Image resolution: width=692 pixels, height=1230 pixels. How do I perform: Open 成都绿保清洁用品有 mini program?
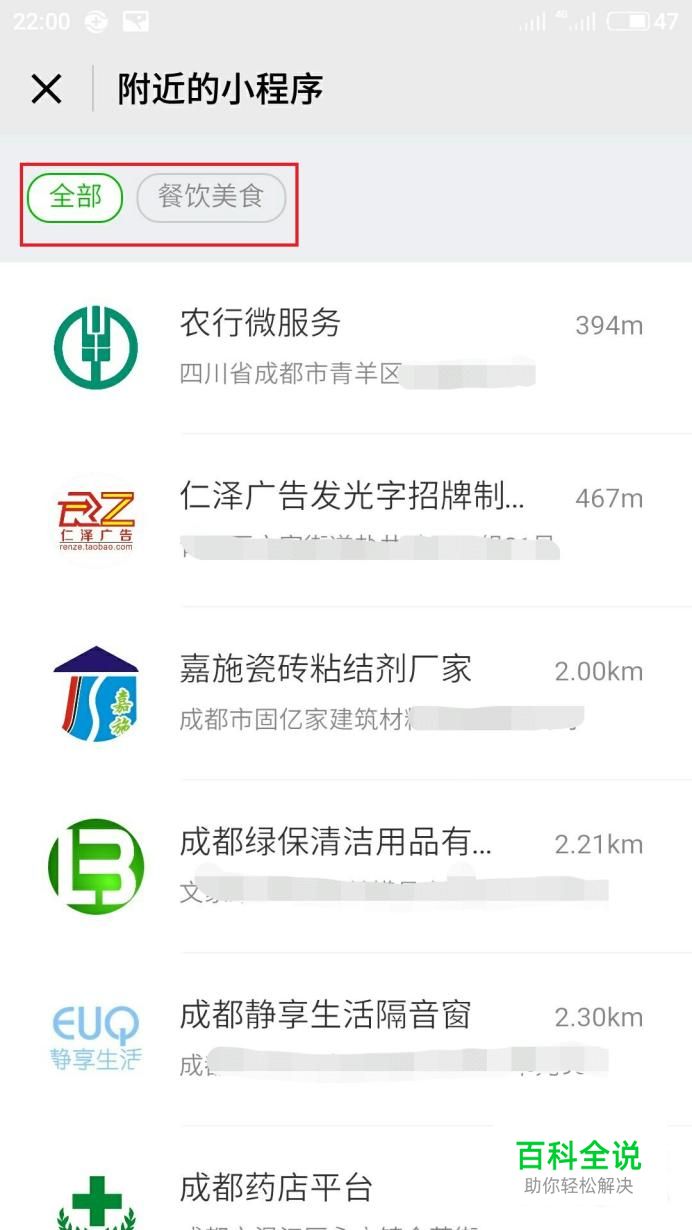pyautogui.click(x=346, y=866)
